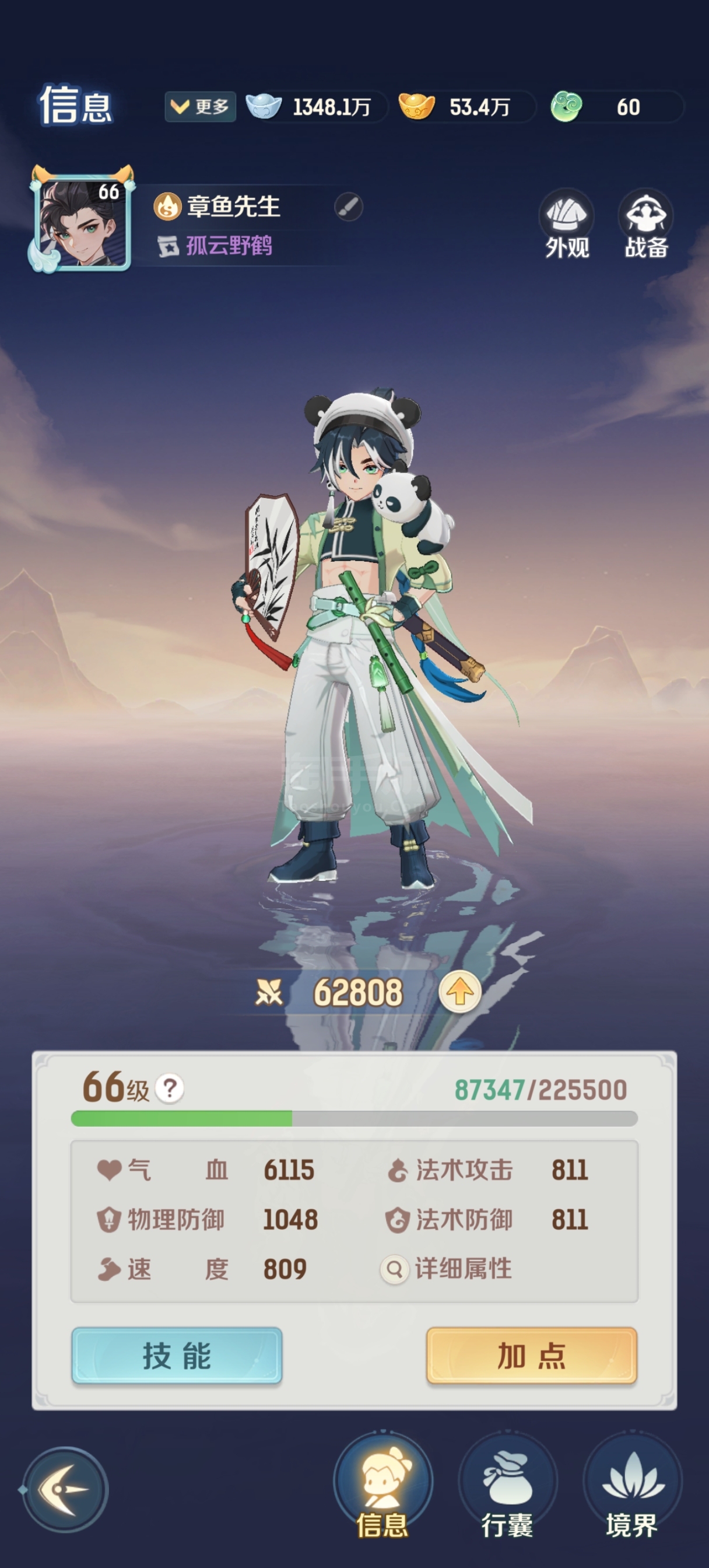The height and width of the screenshot is (1568, 709).
Task: Open 战备 battle preparation
Action: coord(645,223)
